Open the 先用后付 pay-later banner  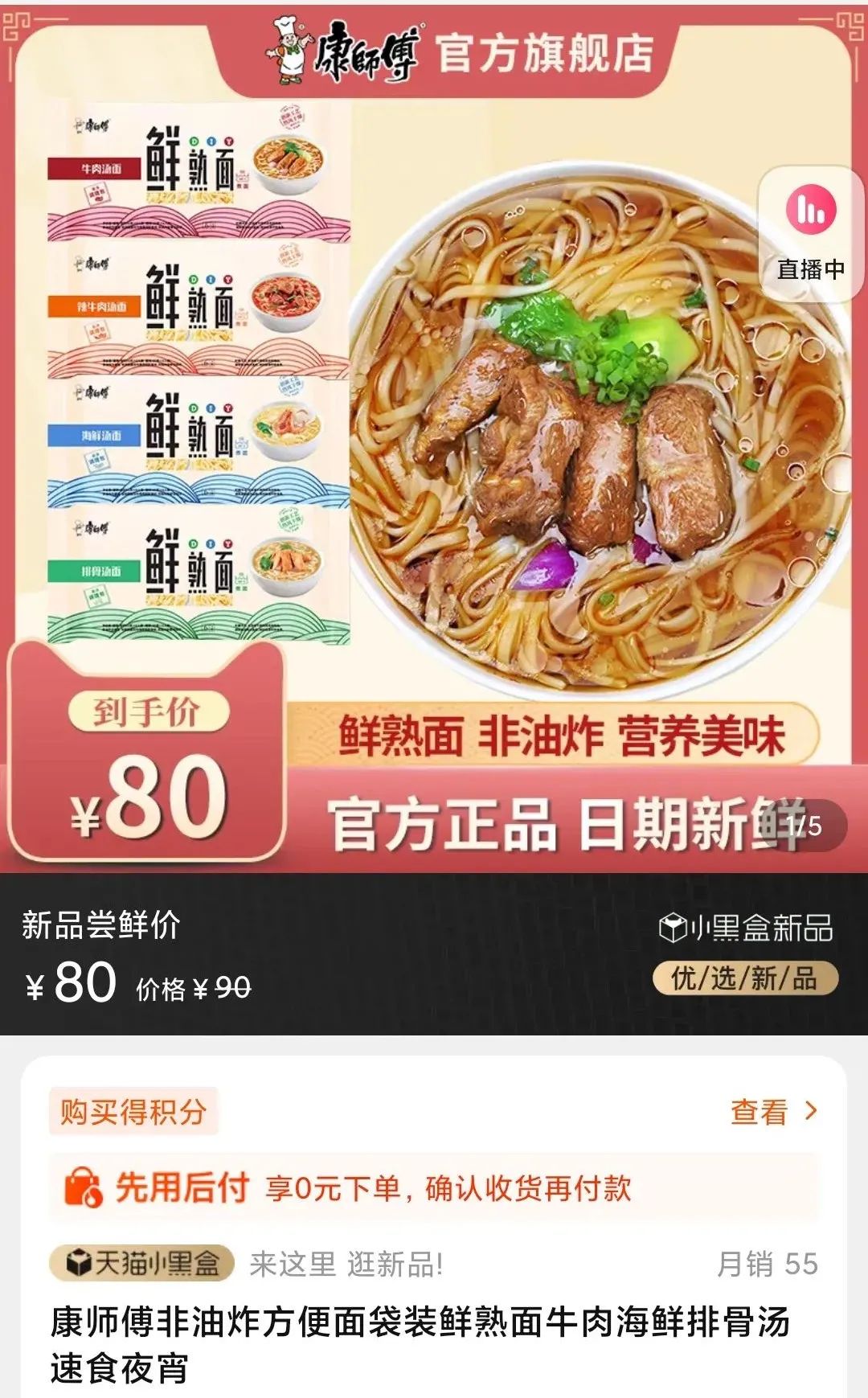tap(434, 1188)
